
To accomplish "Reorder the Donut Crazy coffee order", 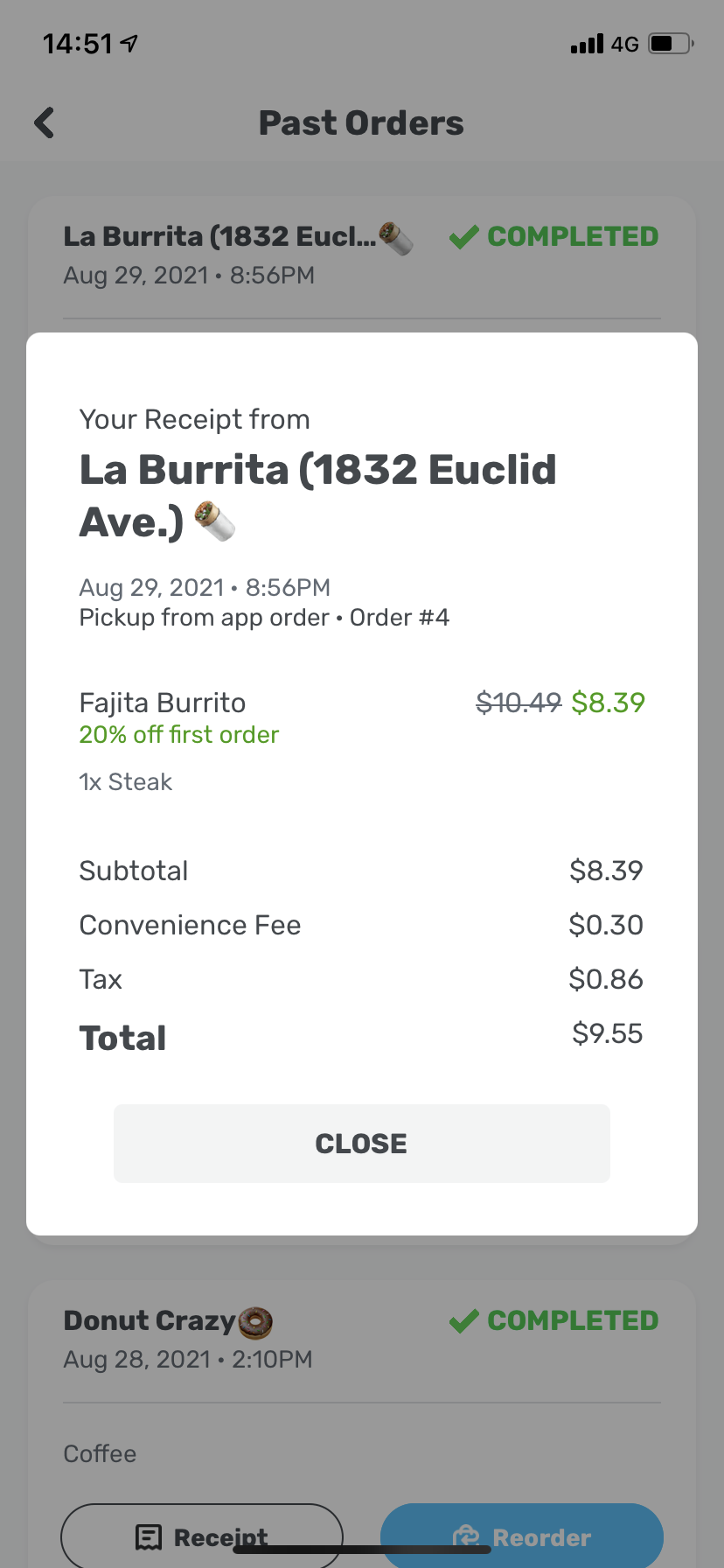I will [x=521, y=1536].
